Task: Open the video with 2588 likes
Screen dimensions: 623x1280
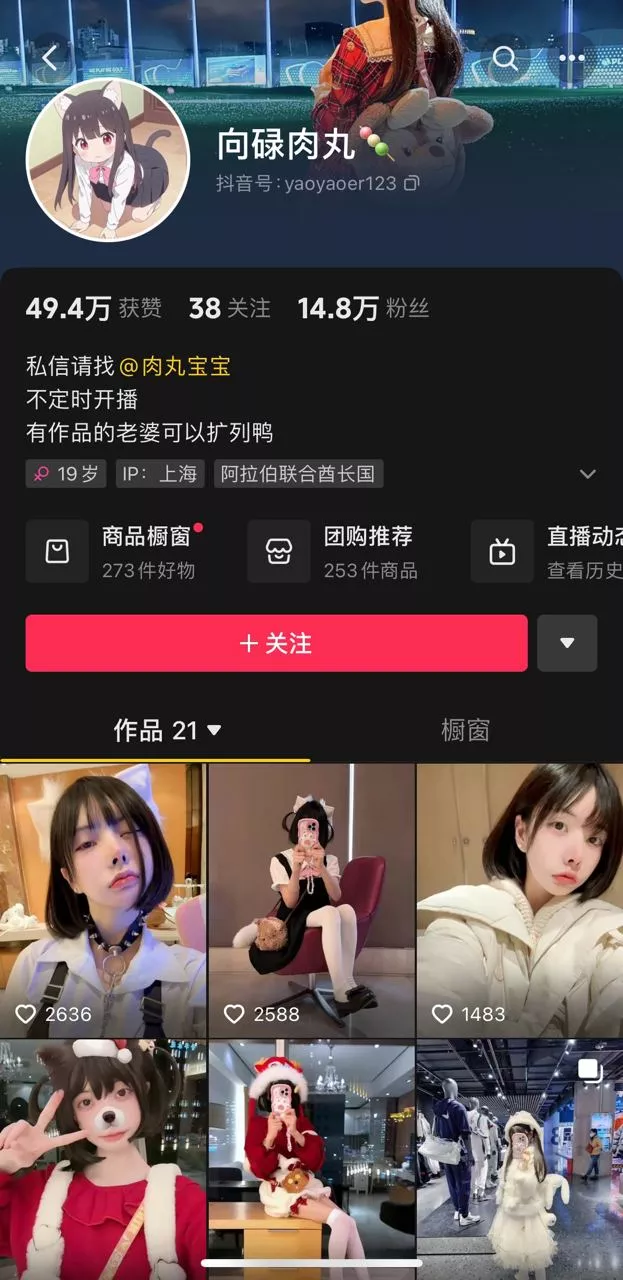Action: (x=311, y=900)
